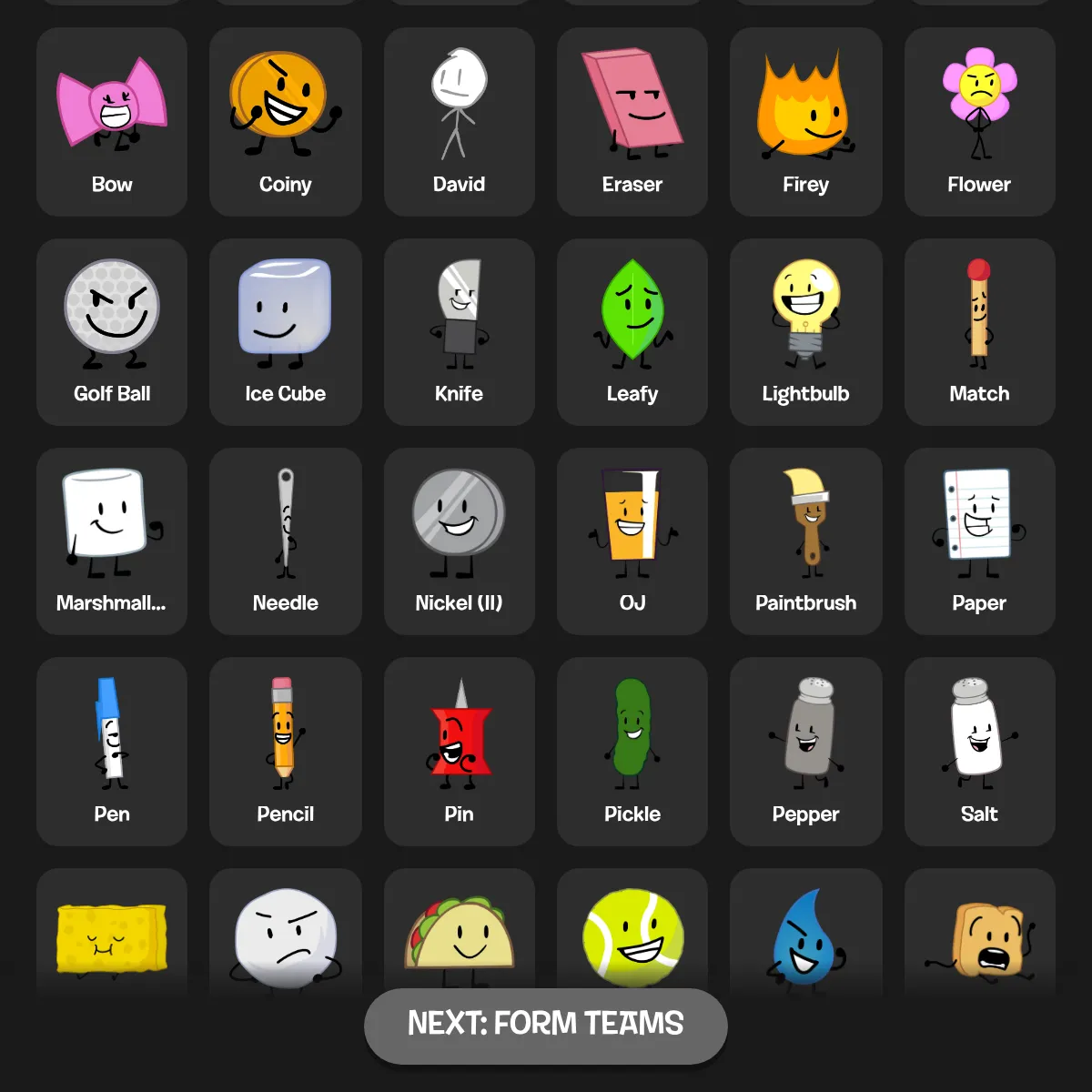The image size is (1092, 1092).
Task: Tap the Pickle tile
Action: pos(632,752)
